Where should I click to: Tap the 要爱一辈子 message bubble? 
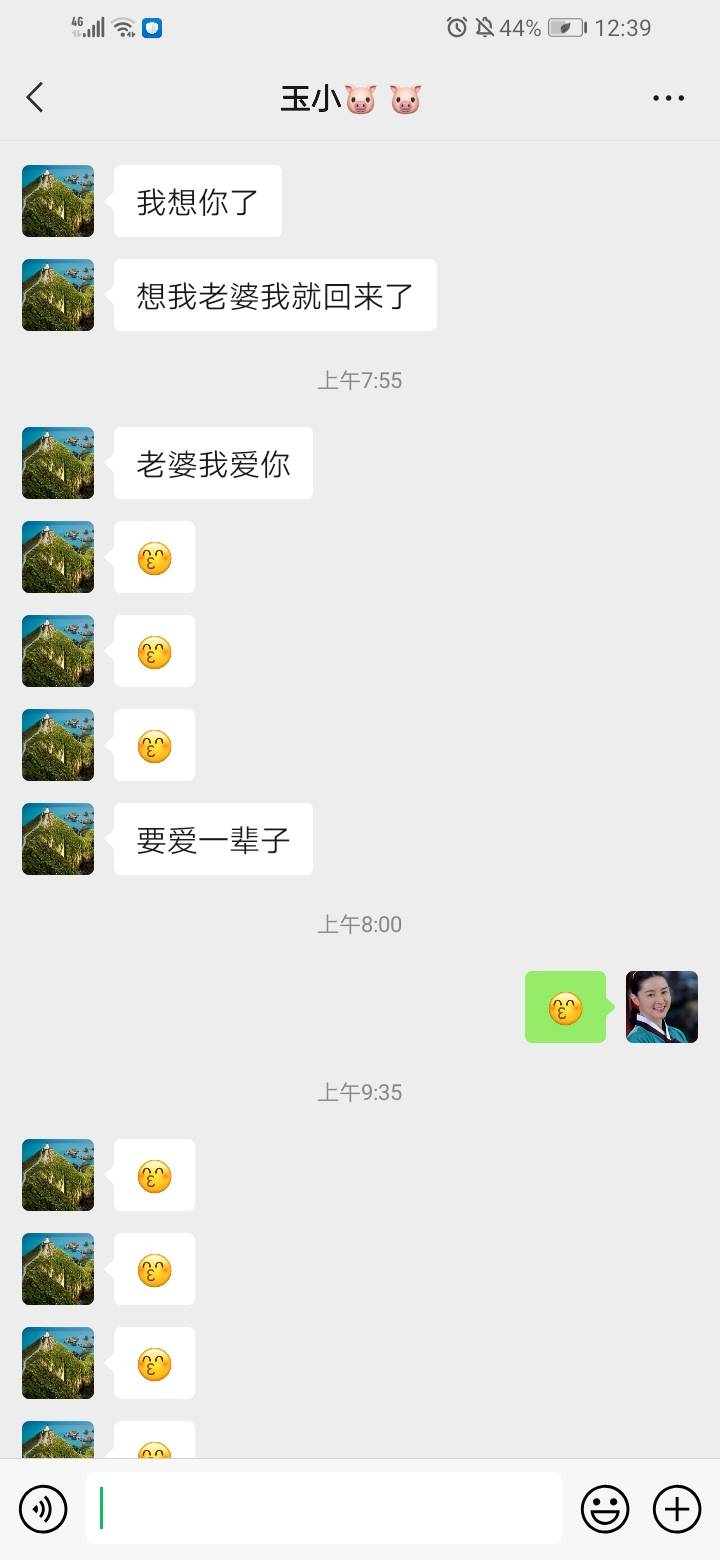pyautogui.click(x=212, y=839)
